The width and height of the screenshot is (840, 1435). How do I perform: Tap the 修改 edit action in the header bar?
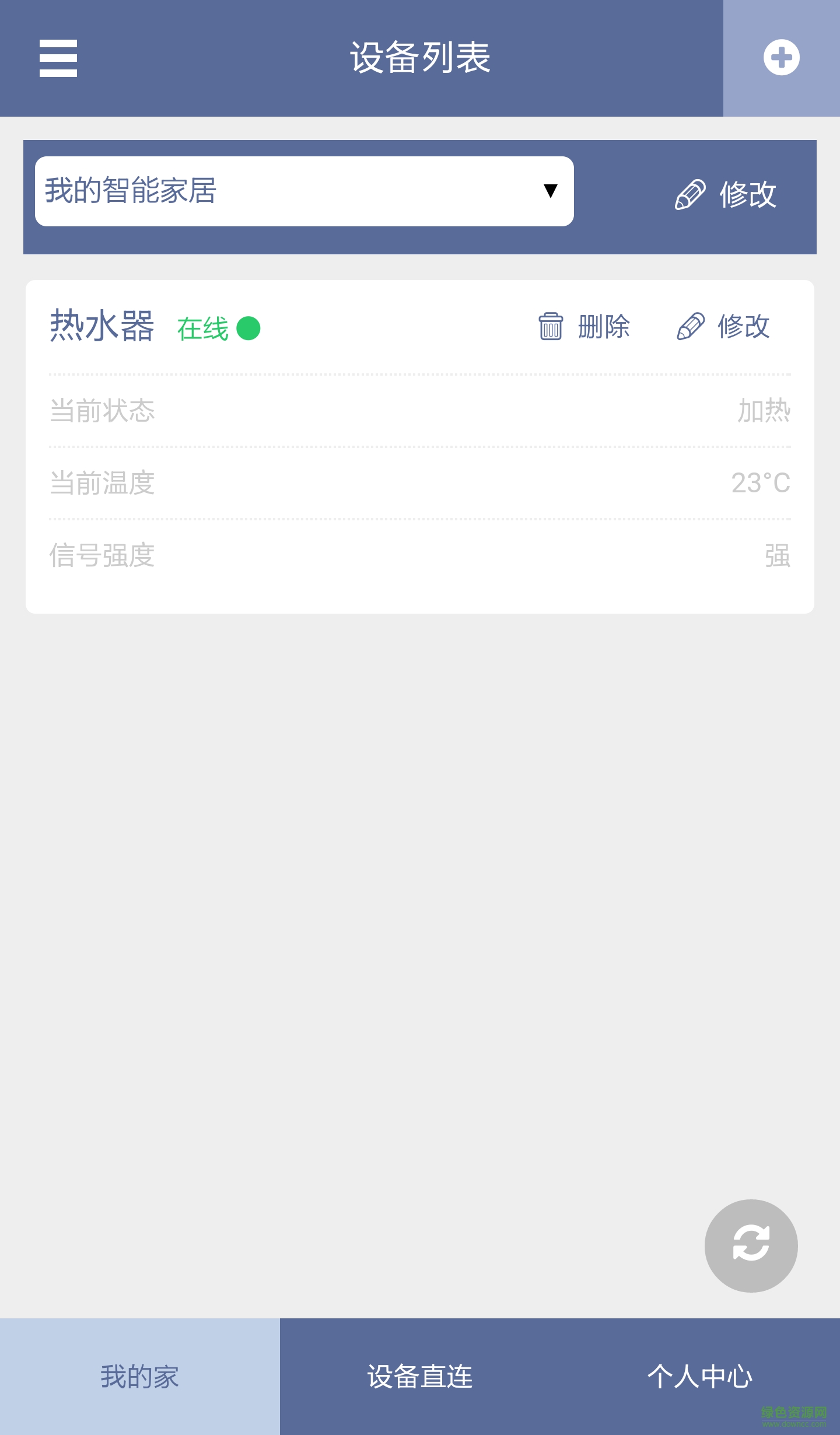pos(748,195)
